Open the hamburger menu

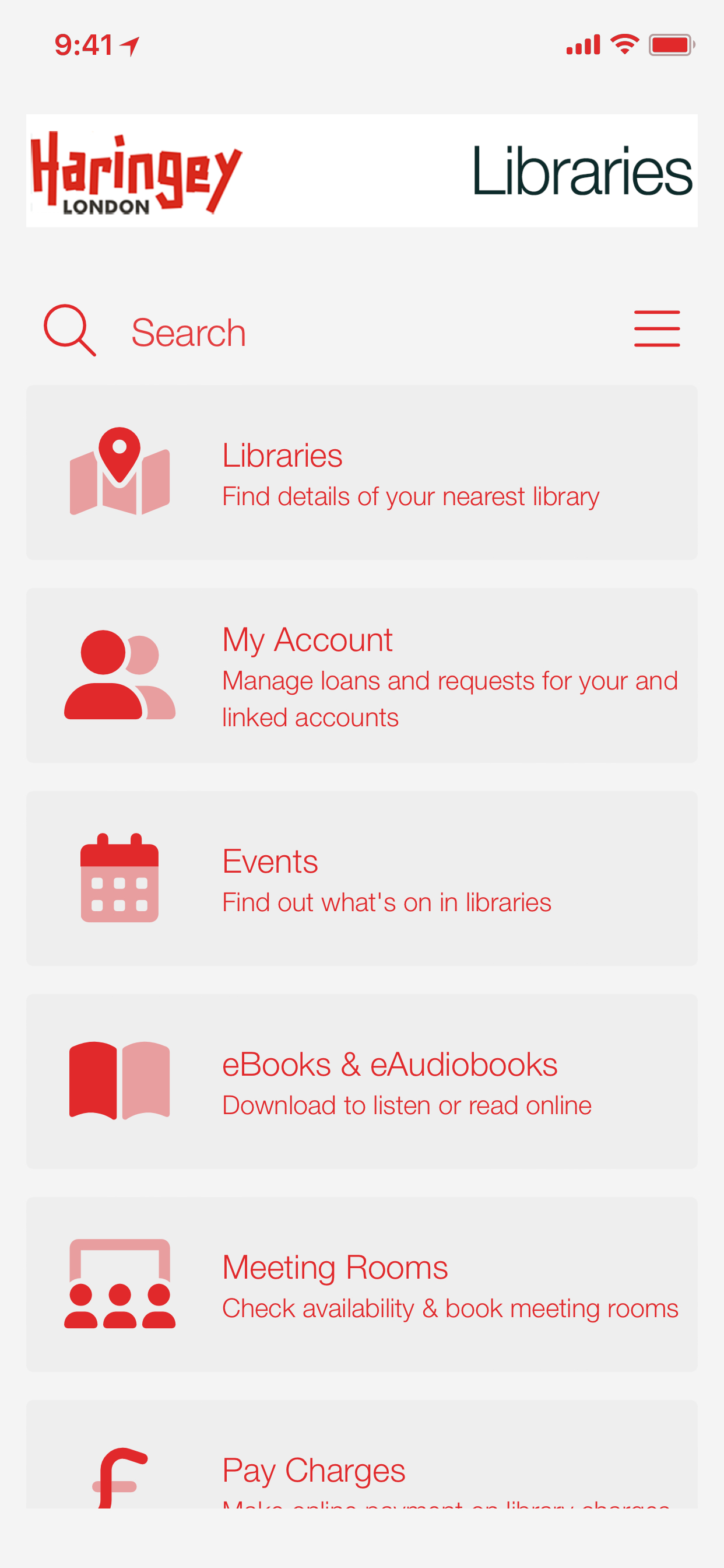pyautogui.click(x=656, y=328)
